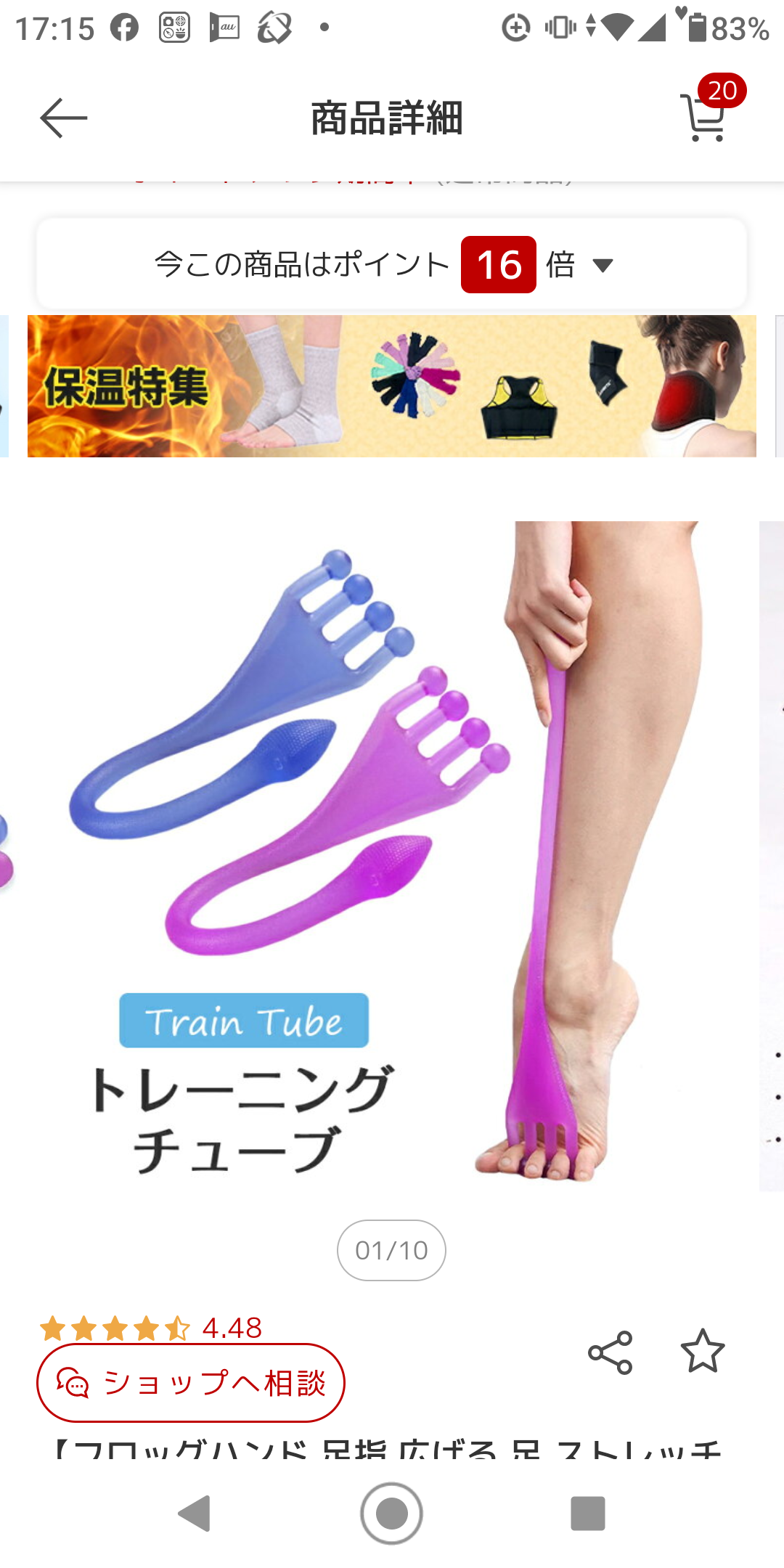Open the 4.48 star rating reviews
The width and height of the screenshot is (784, 1568).
(x=151, y=1328)
